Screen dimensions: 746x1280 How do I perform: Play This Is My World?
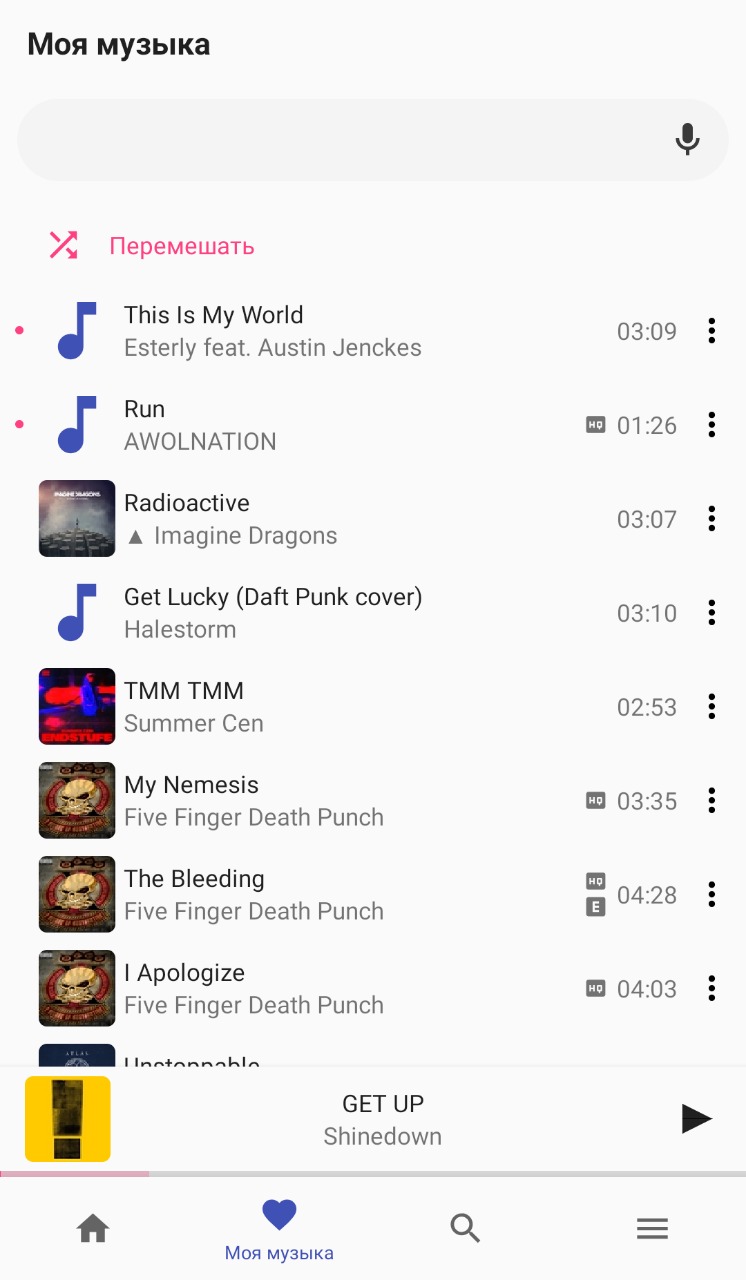[x=300, y=331]
